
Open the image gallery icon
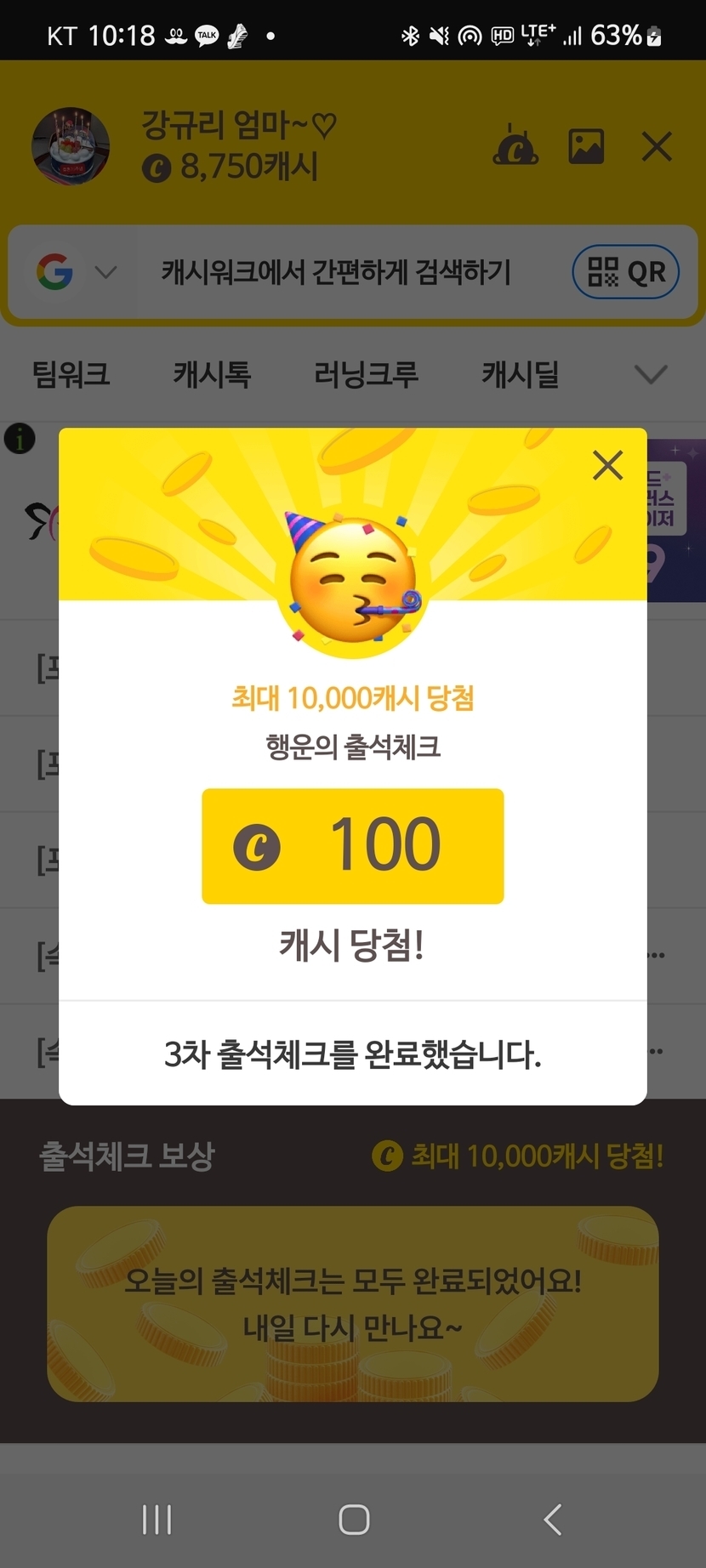click(x=586, y=147)
